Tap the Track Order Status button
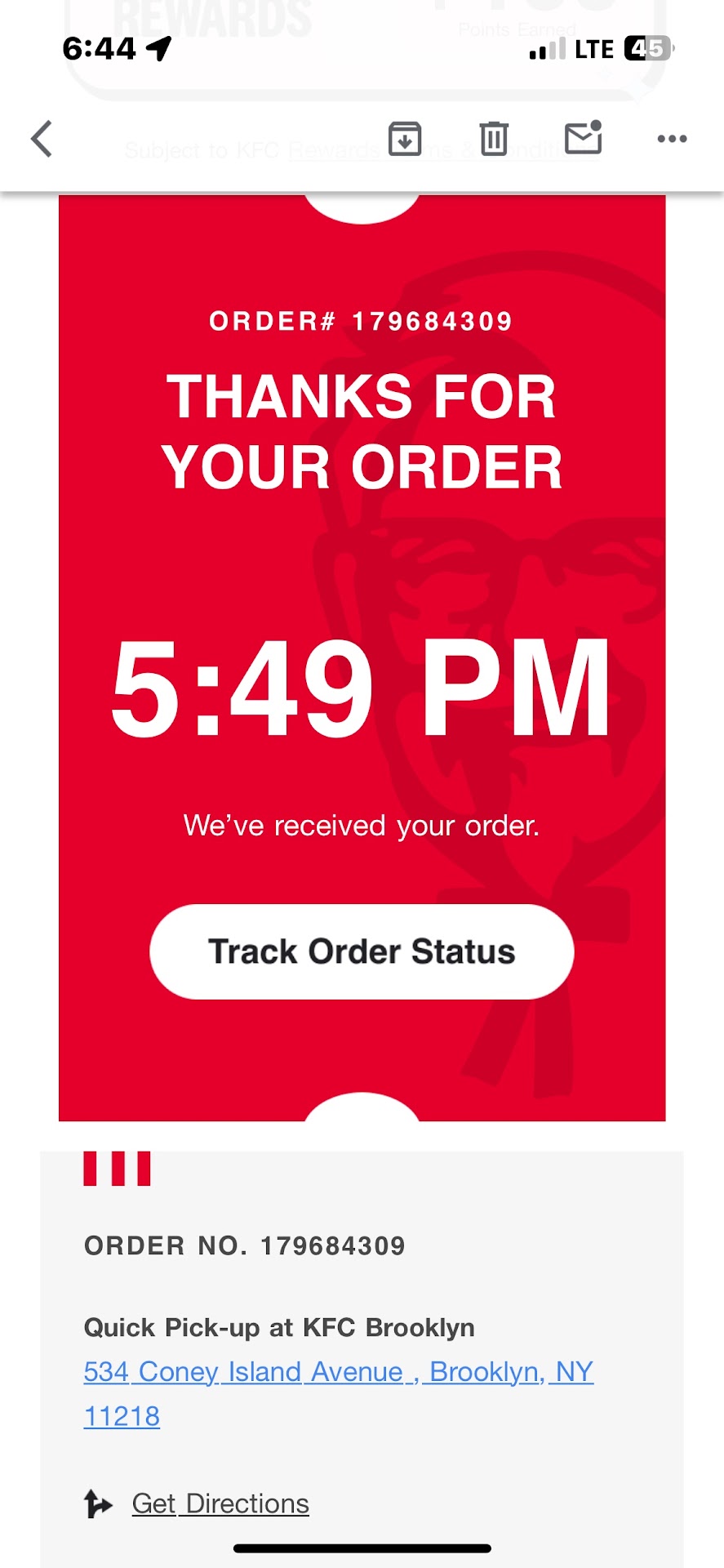Image resolution: width=724 pixels, height=1568 pixels. (362, 951)
